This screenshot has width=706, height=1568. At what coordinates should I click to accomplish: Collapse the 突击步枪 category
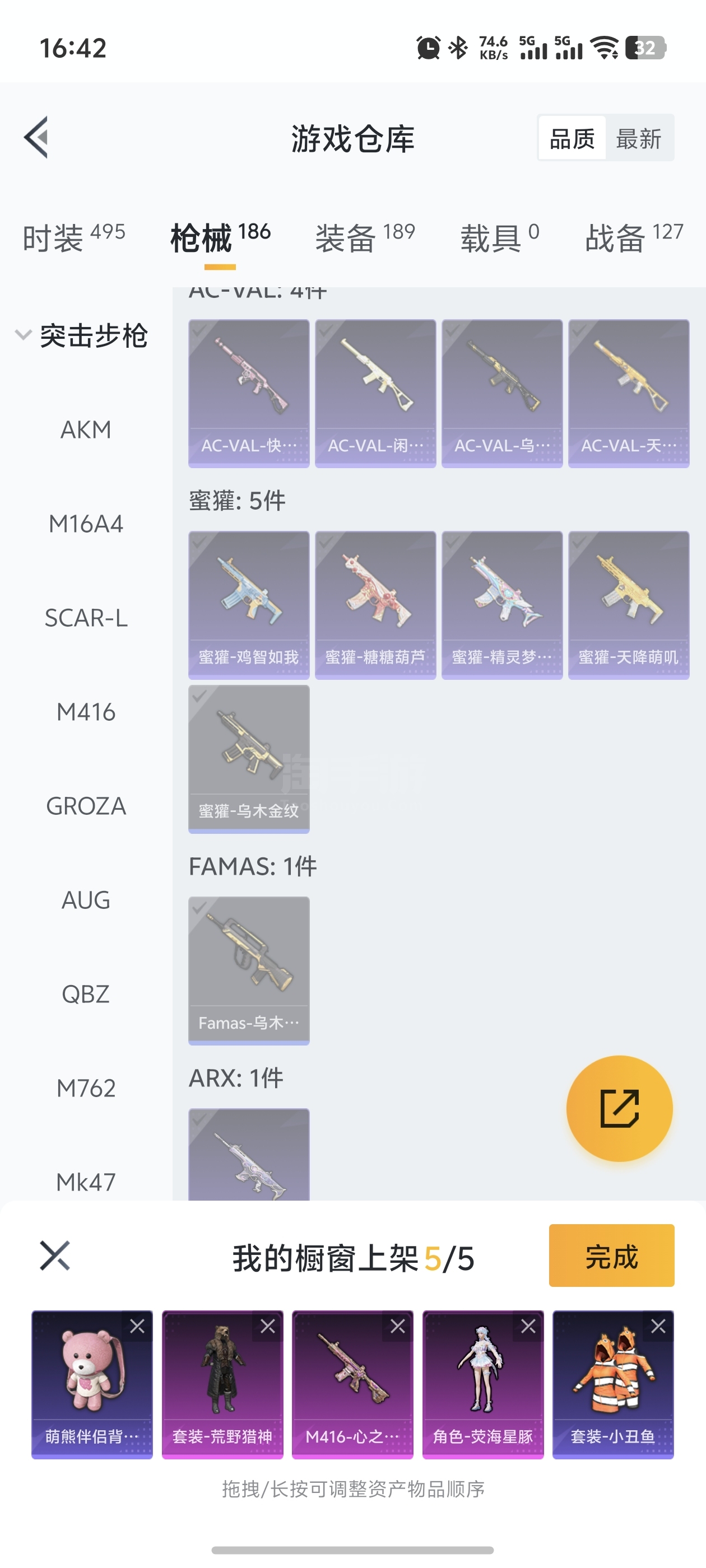(82, 335)
